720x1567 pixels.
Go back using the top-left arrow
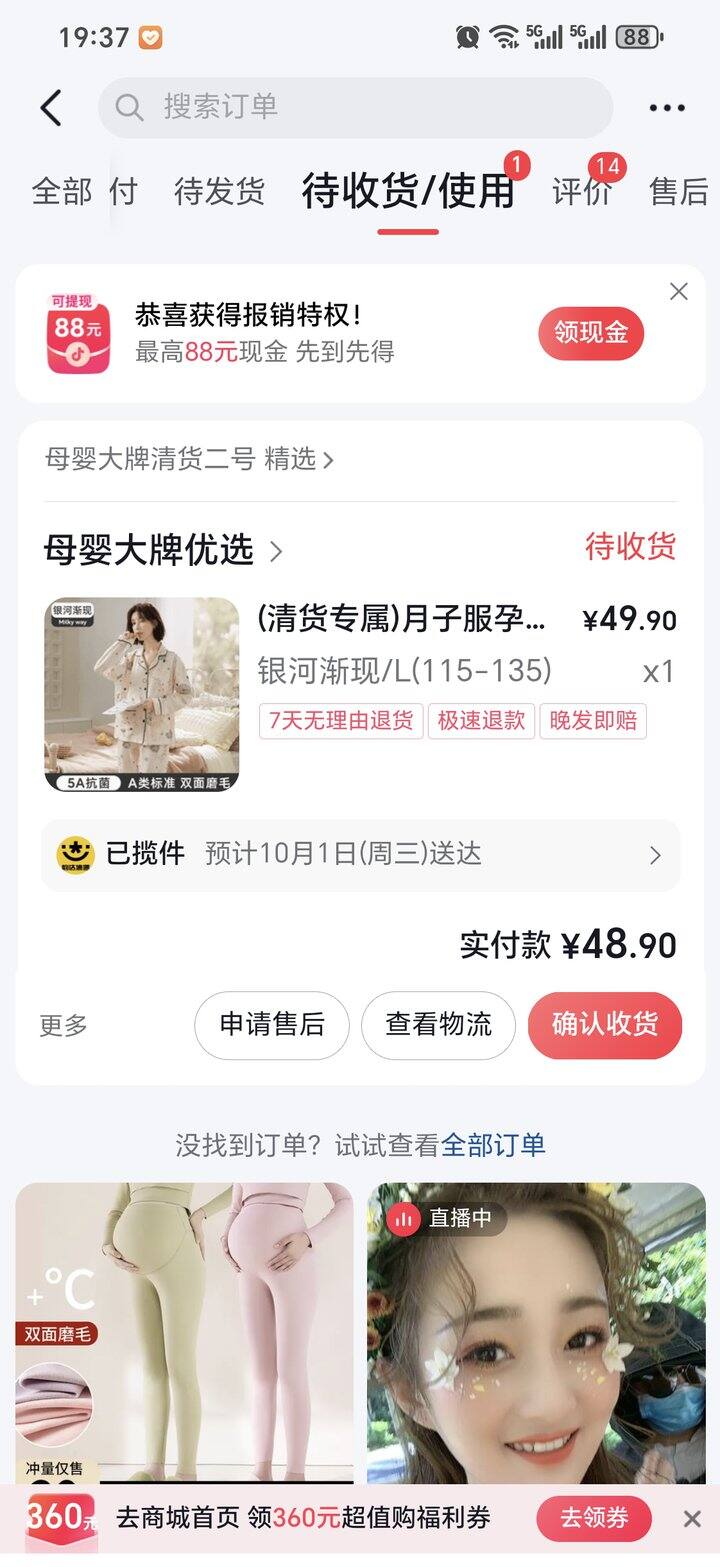point(51,108)
